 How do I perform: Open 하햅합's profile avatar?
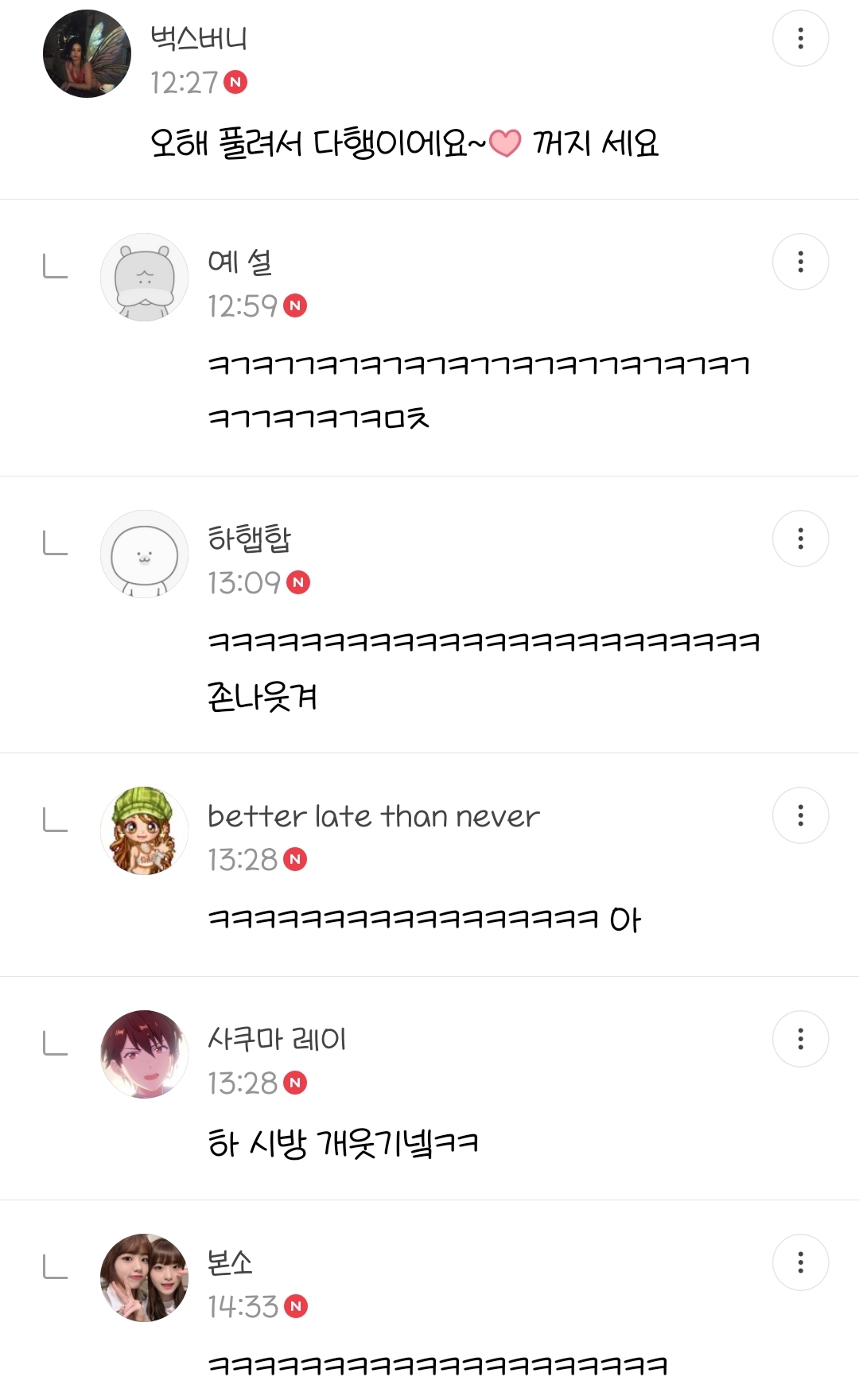point(144,554)
